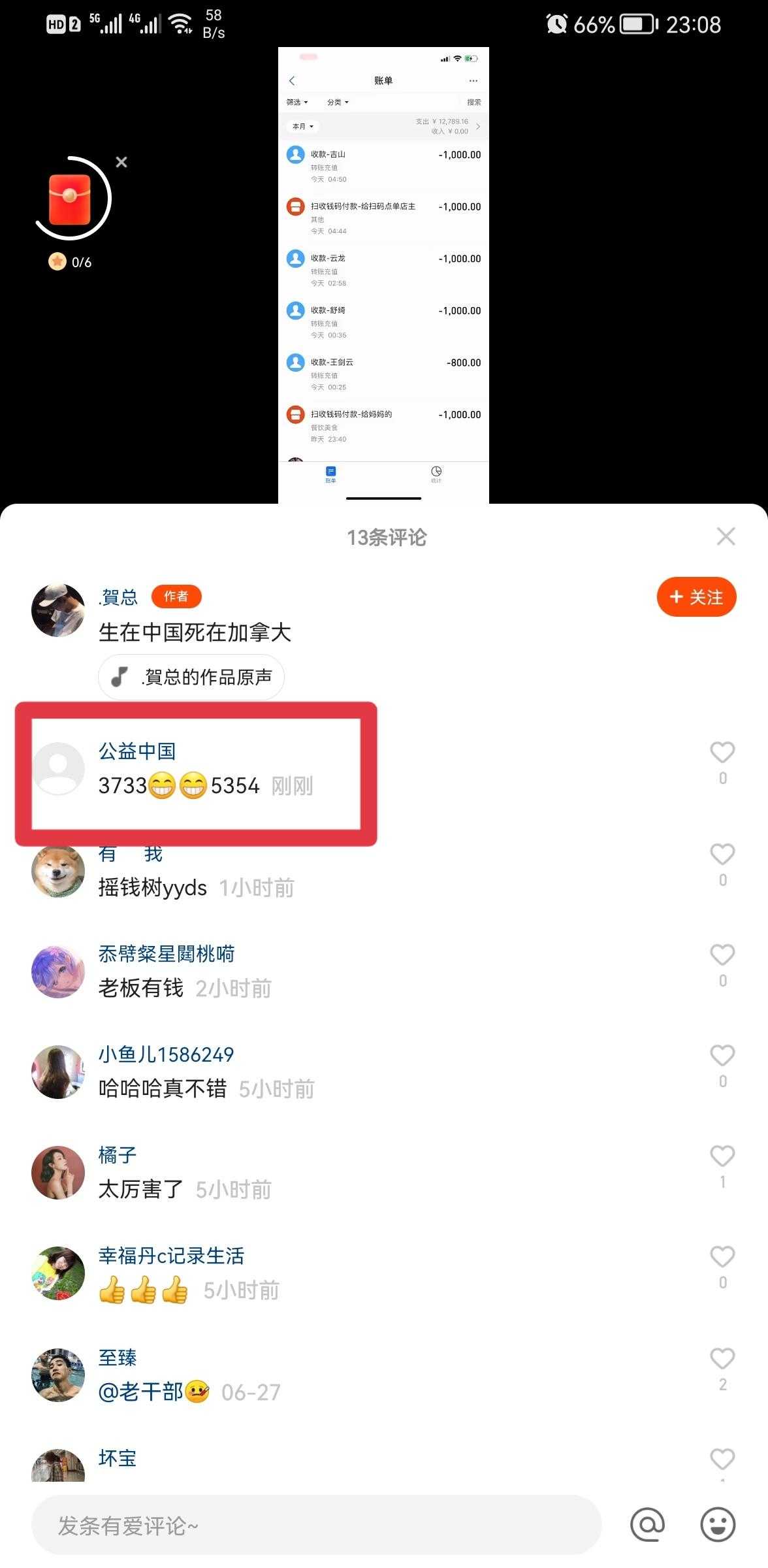
Task: Follow the author 賀总
Action: tap(696, 596)
